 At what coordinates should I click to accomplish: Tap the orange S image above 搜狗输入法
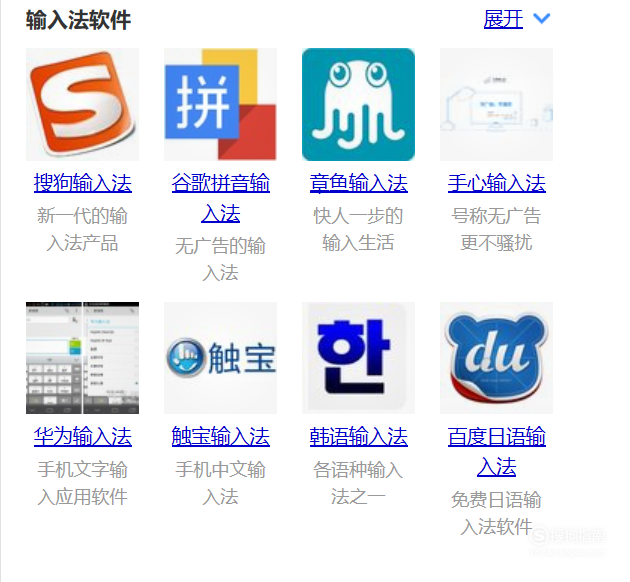click(x=82, y=104)
